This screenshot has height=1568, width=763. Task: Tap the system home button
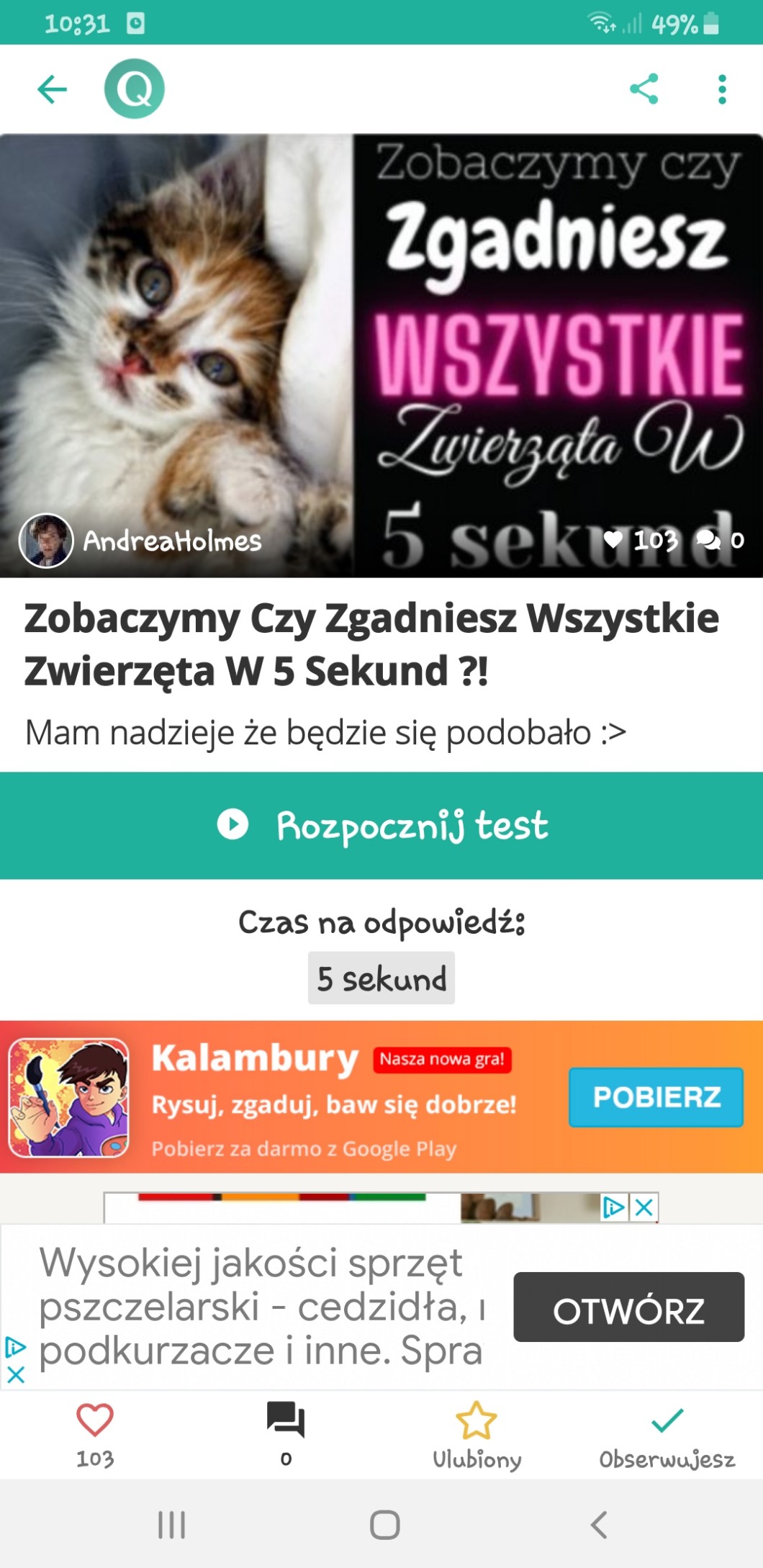click(x=384, y=1524)
